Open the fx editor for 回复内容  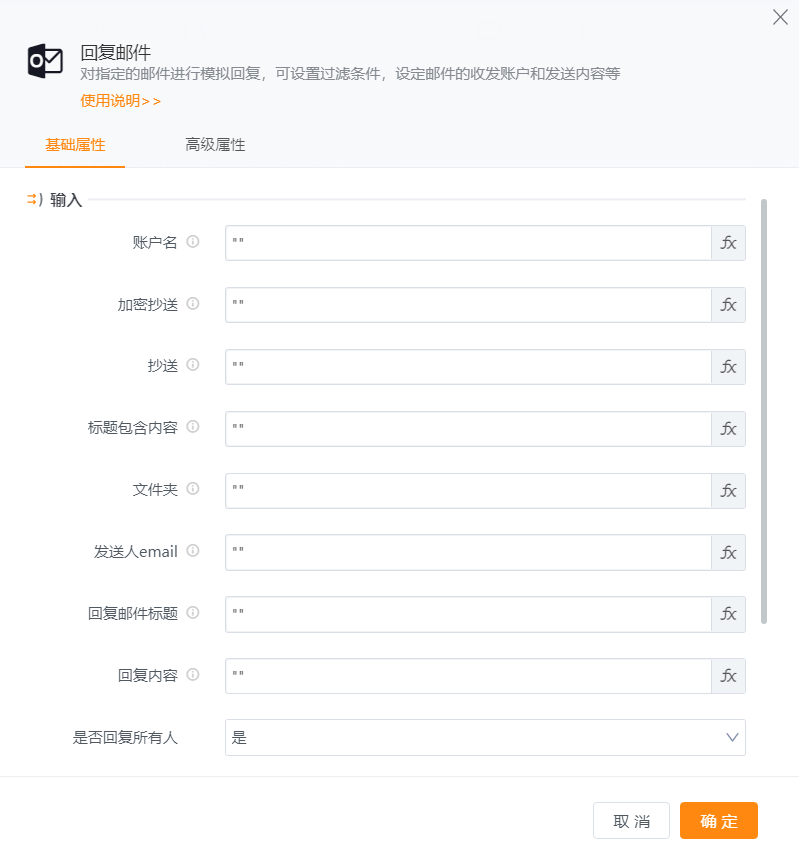click(x=728, y=676)
